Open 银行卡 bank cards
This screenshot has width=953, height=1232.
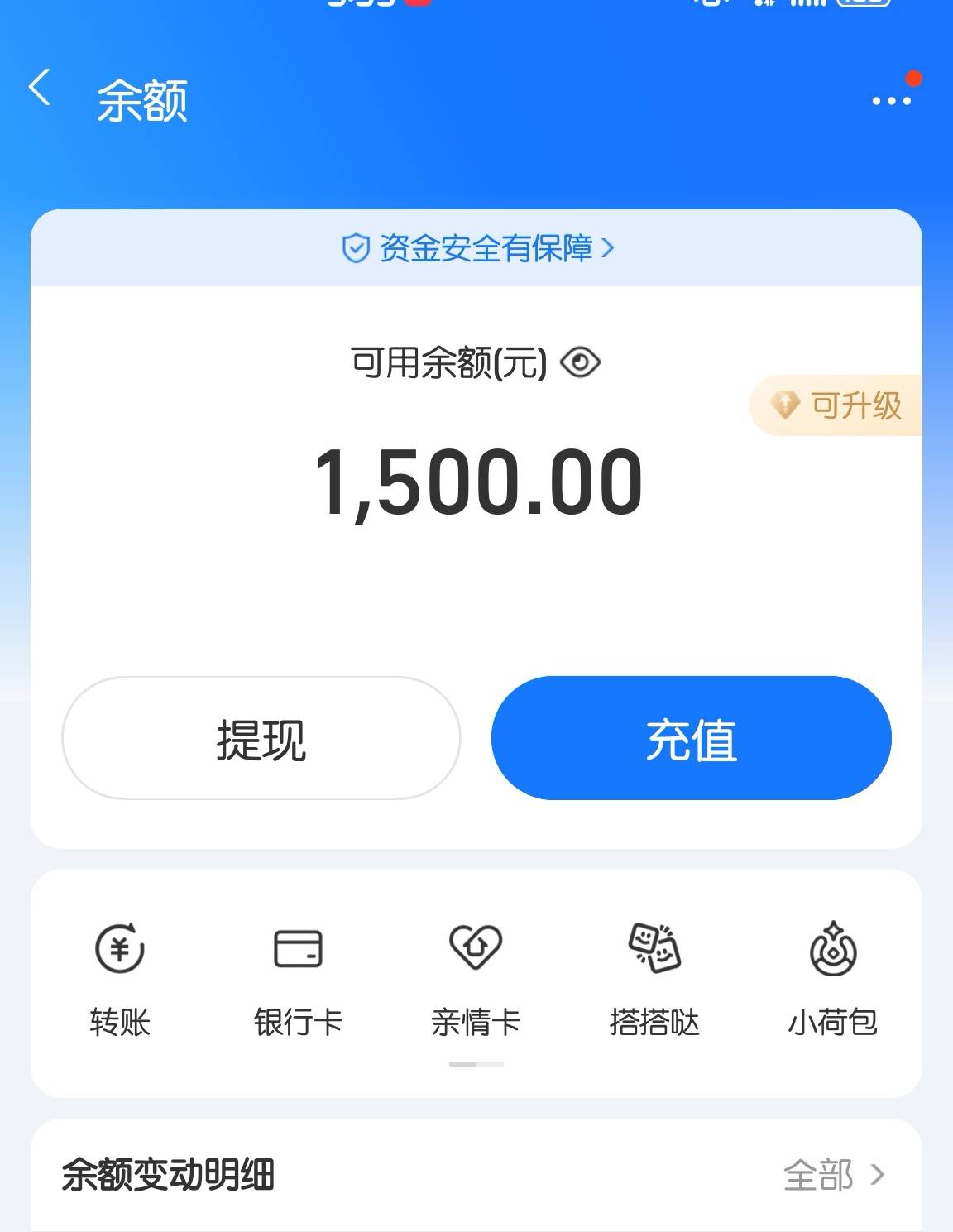298,979
